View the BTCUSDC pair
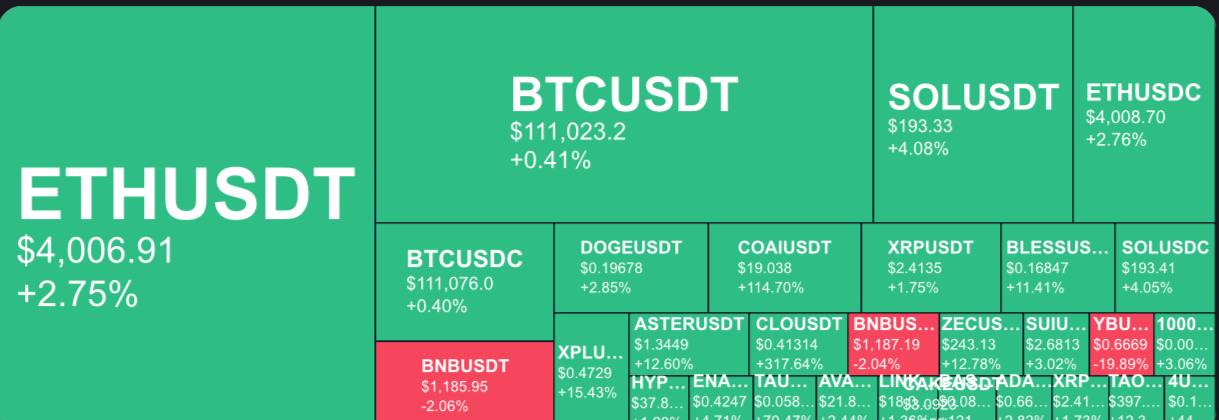 (x=464, y=281)
